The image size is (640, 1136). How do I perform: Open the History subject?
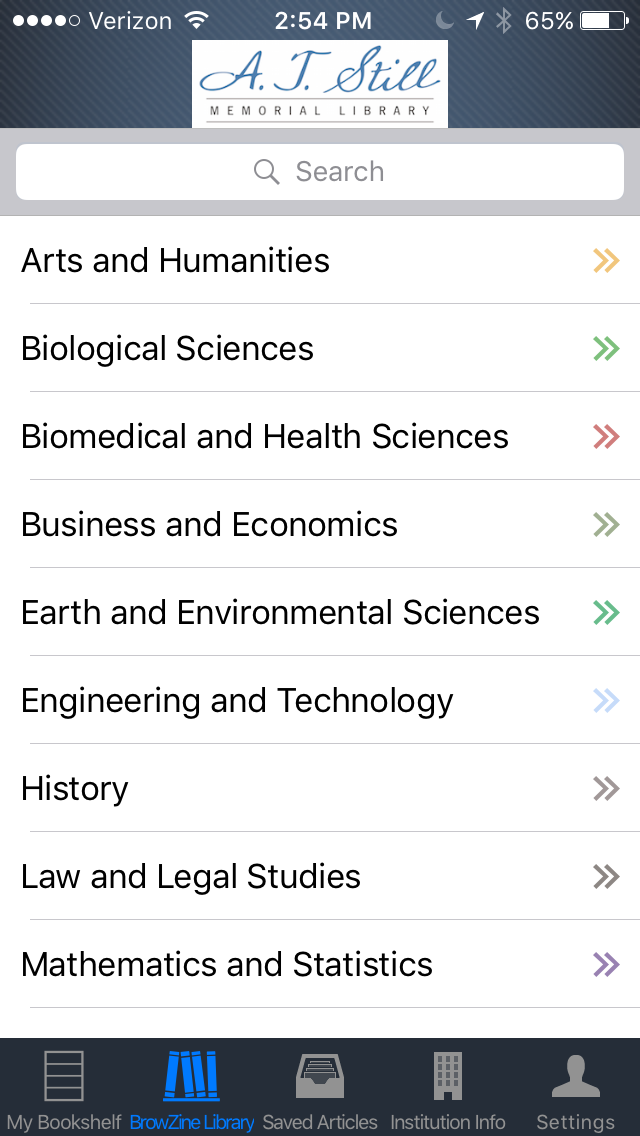[x=320, y=789]
